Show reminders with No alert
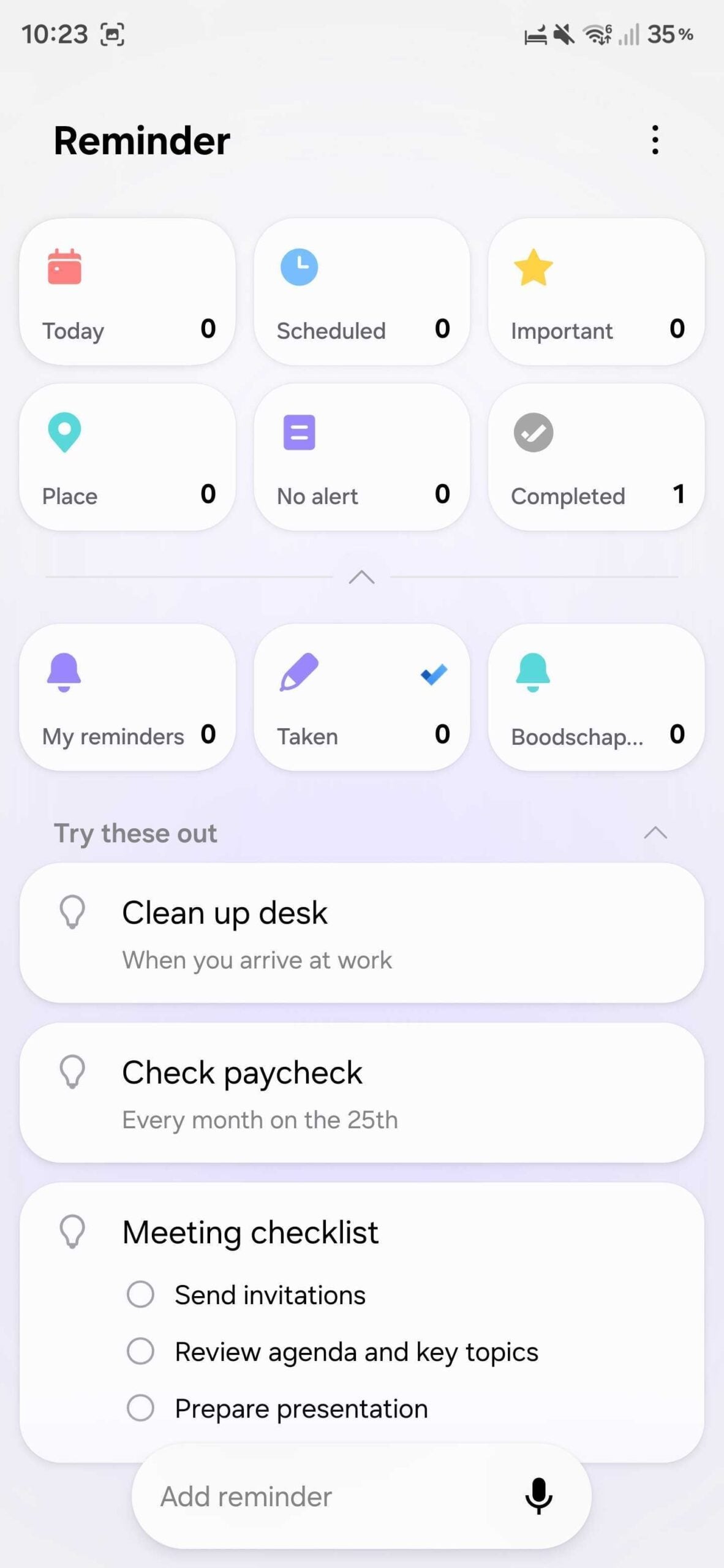The image size is (724, 1568). pyautogui.click(x=361, y=458)
